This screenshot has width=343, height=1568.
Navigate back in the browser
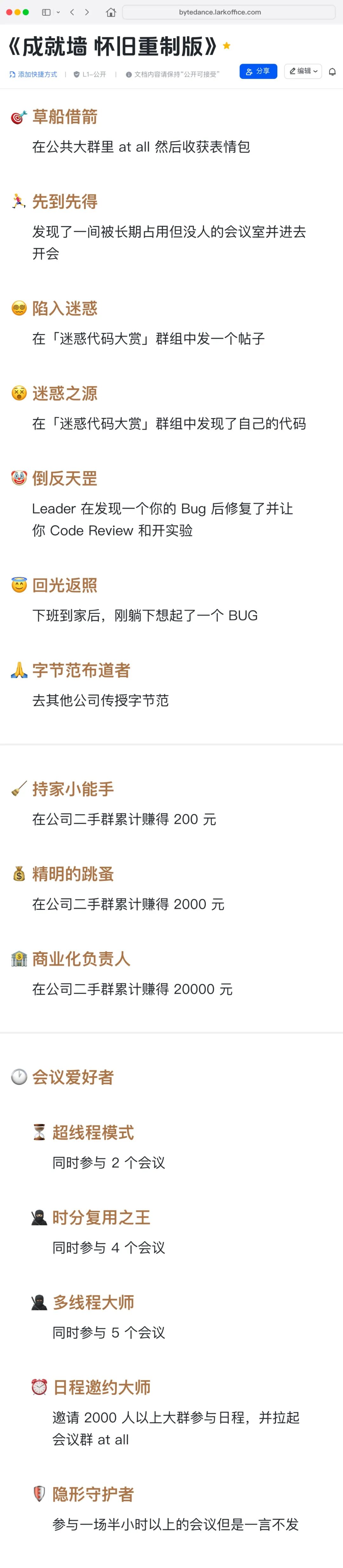pyautogui.click(x=72, y=12)
